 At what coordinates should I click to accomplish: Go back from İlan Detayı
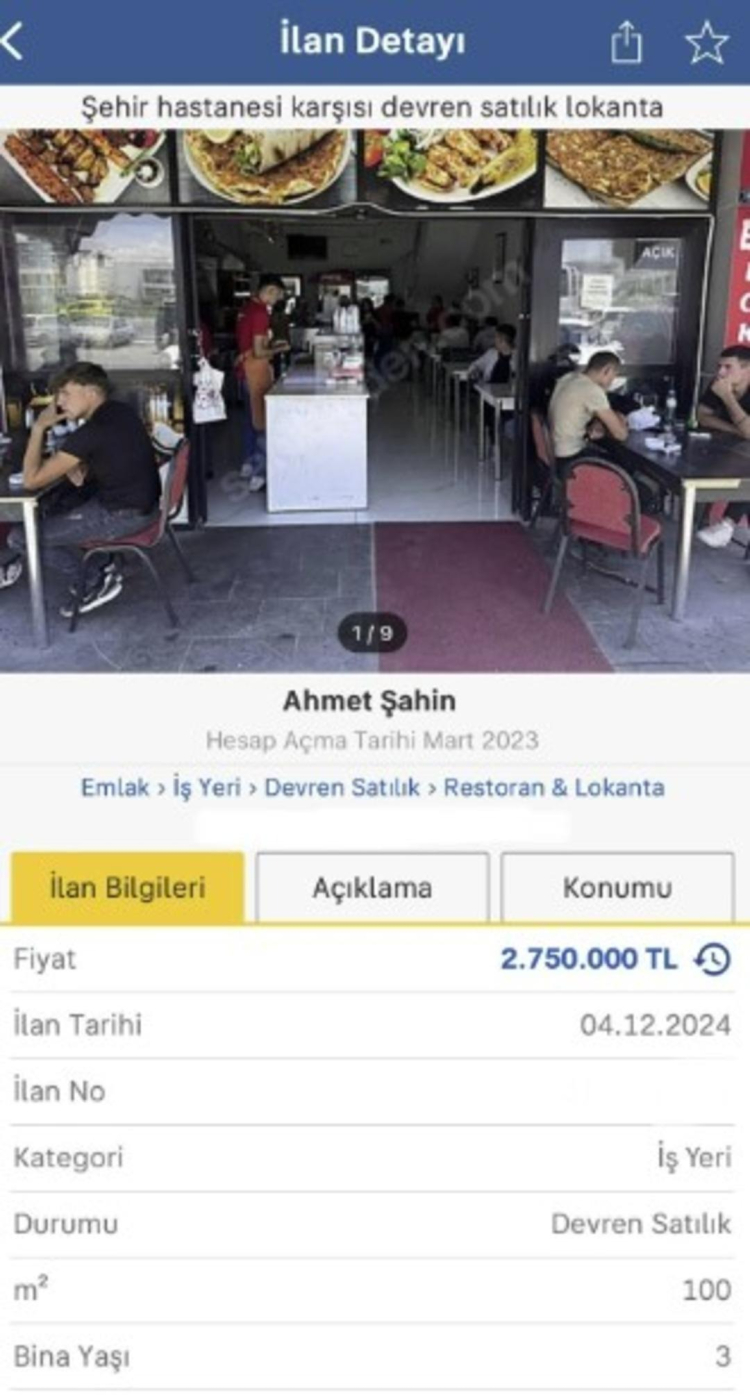coord(14,42)
